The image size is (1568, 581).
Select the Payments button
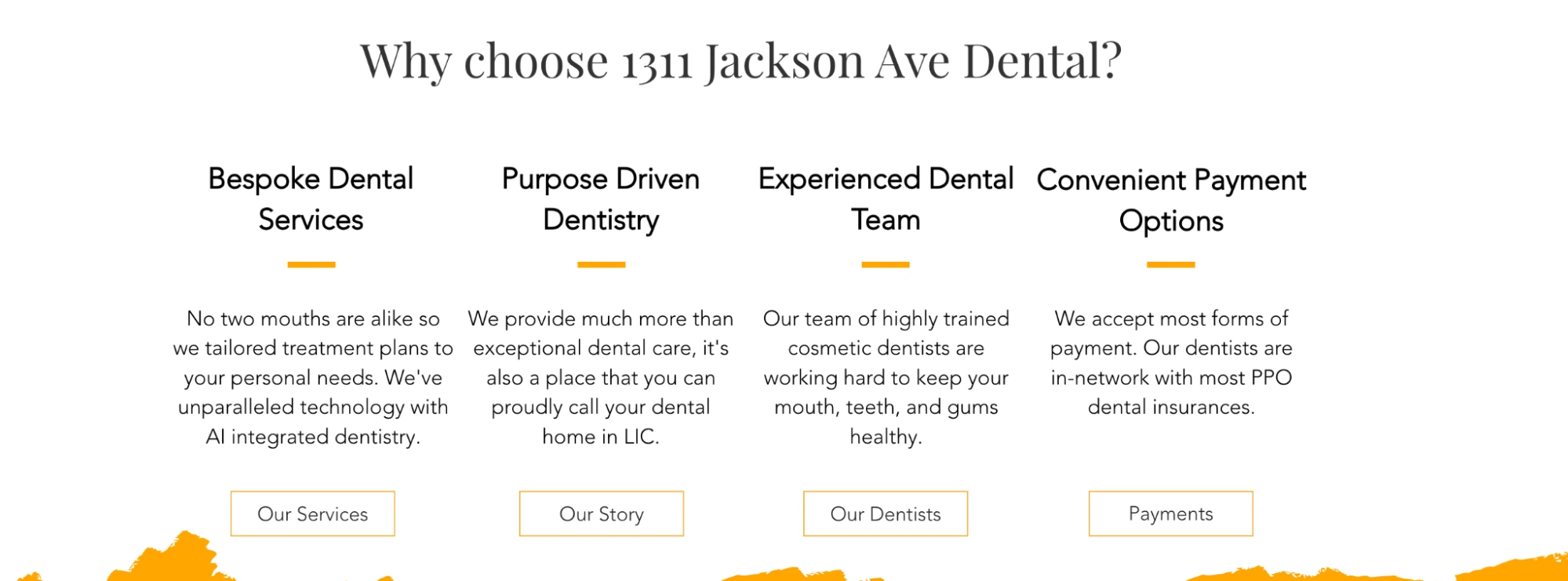click(1170, 514)
